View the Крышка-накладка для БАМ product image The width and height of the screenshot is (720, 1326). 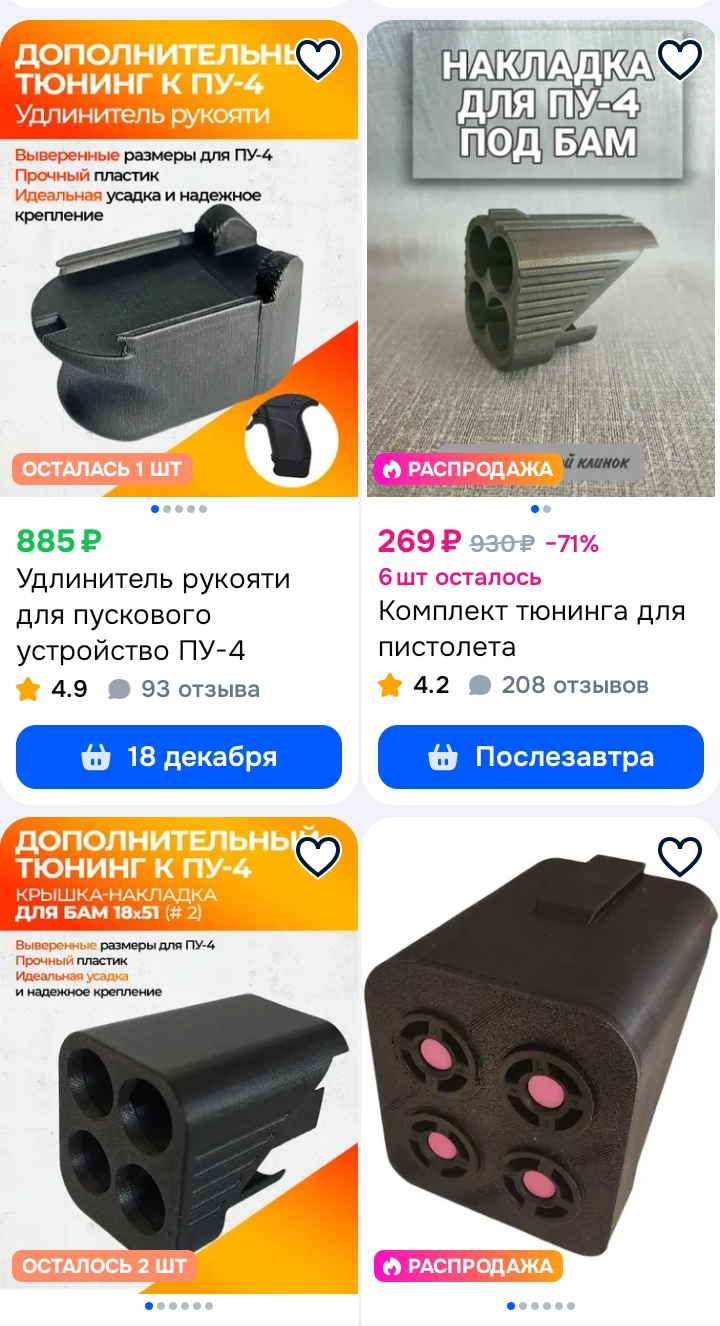click(179, 1090)
